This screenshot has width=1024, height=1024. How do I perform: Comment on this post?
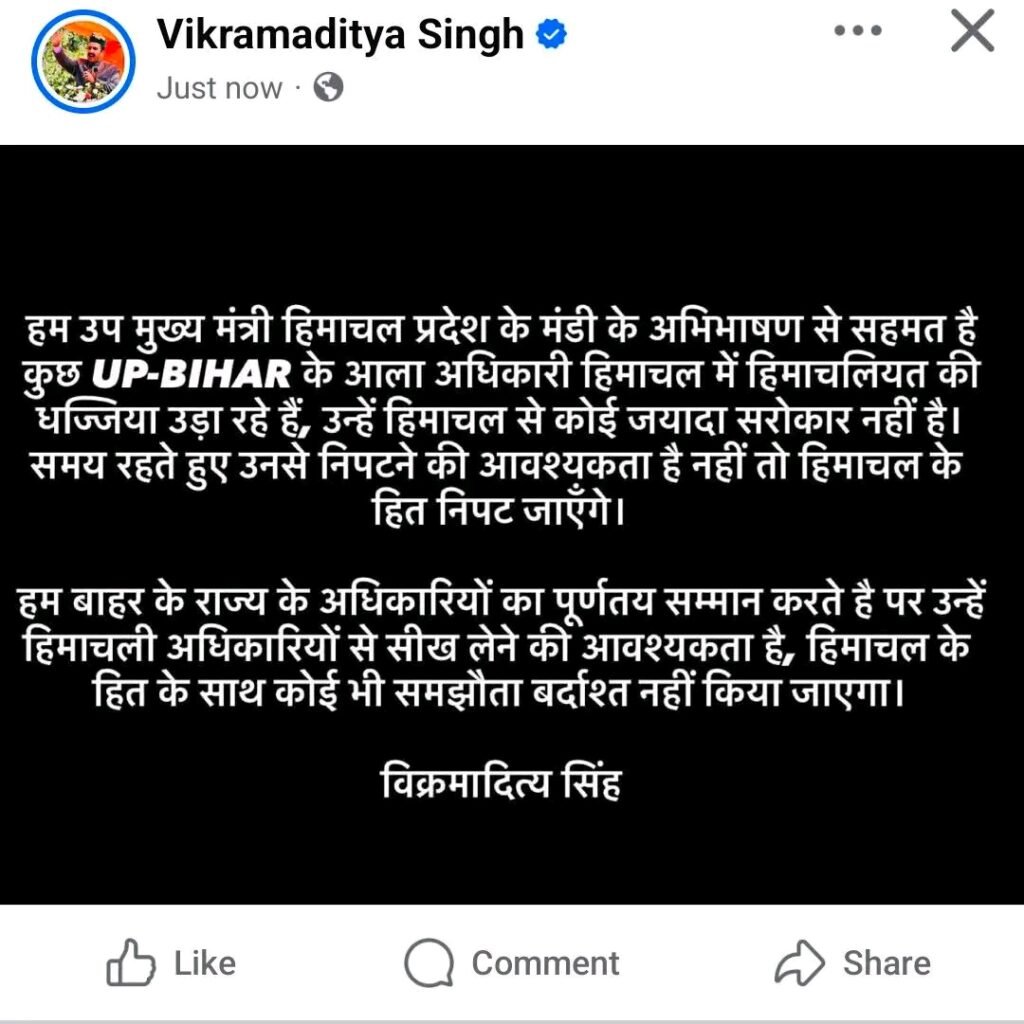[512, 963]
